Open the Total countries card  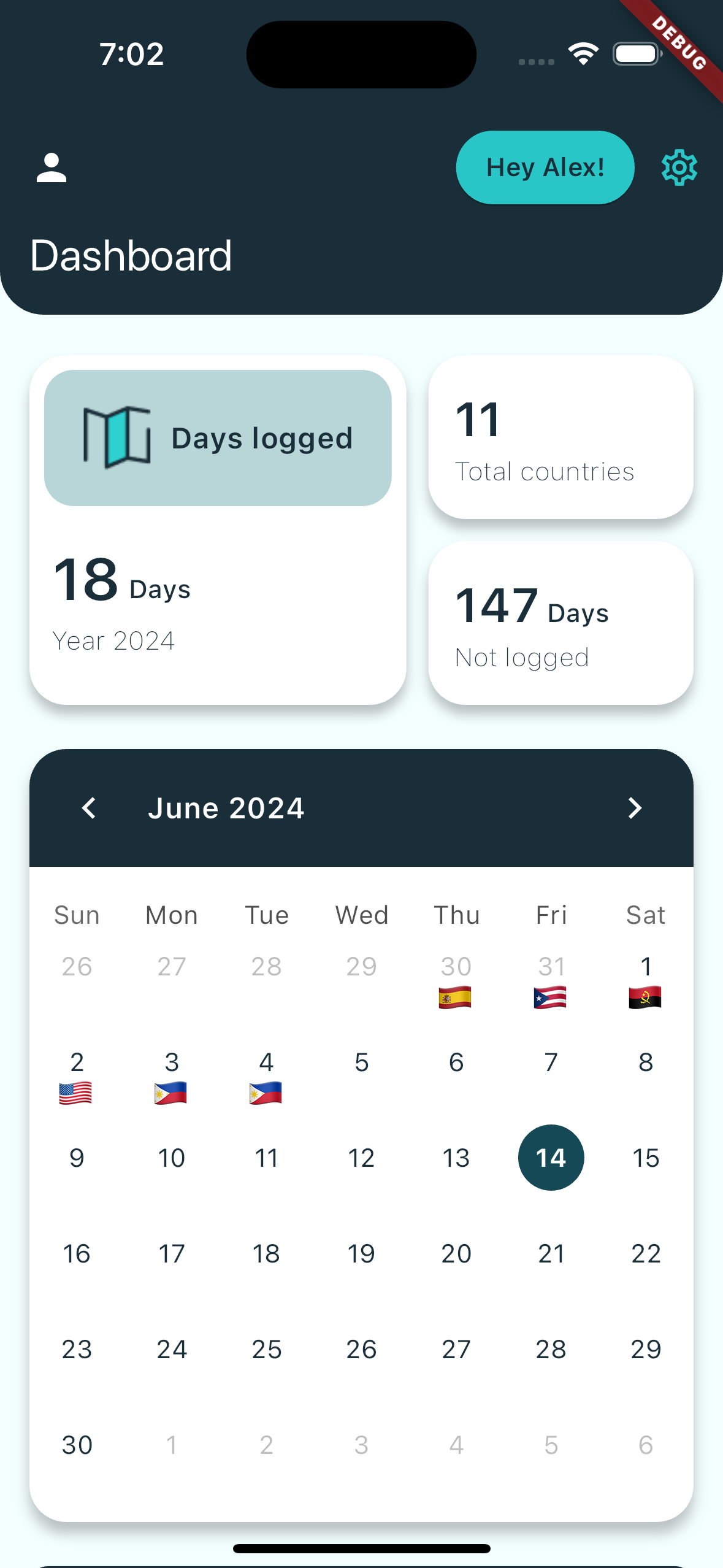560,437
